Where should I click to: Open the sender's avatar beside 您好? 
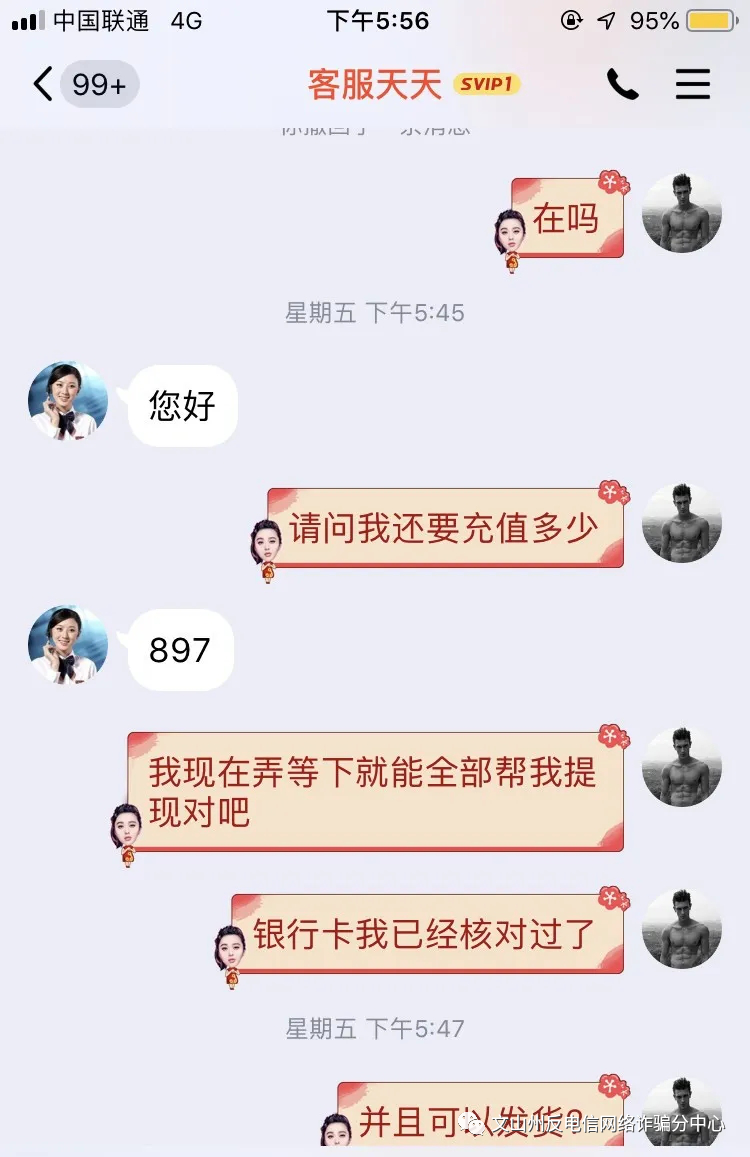click(x=68, y=401)
